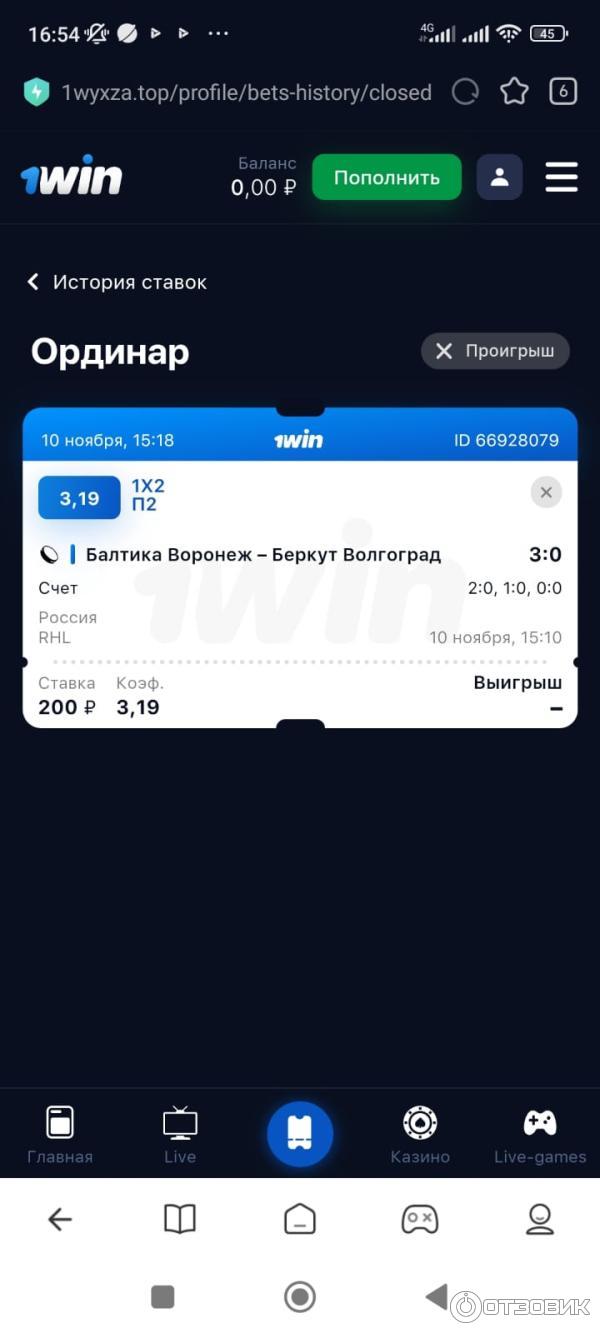This screenshot has height=1333, width=600.
Task: Go to the browser home page
Action: (300, 1219)
